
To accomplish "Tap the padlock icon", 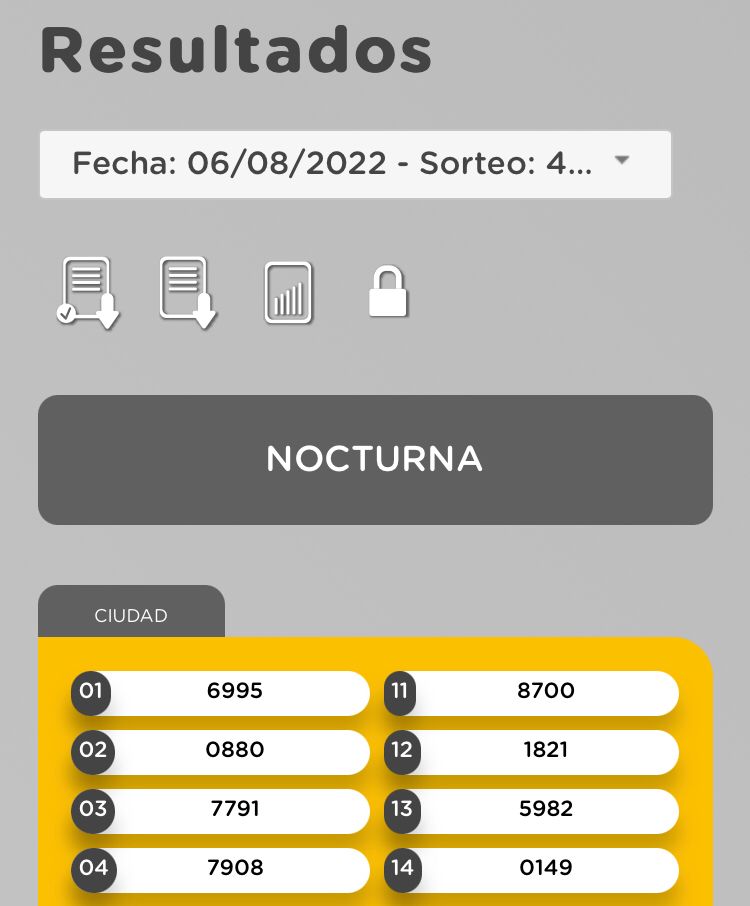I will (x=388, y=292).
